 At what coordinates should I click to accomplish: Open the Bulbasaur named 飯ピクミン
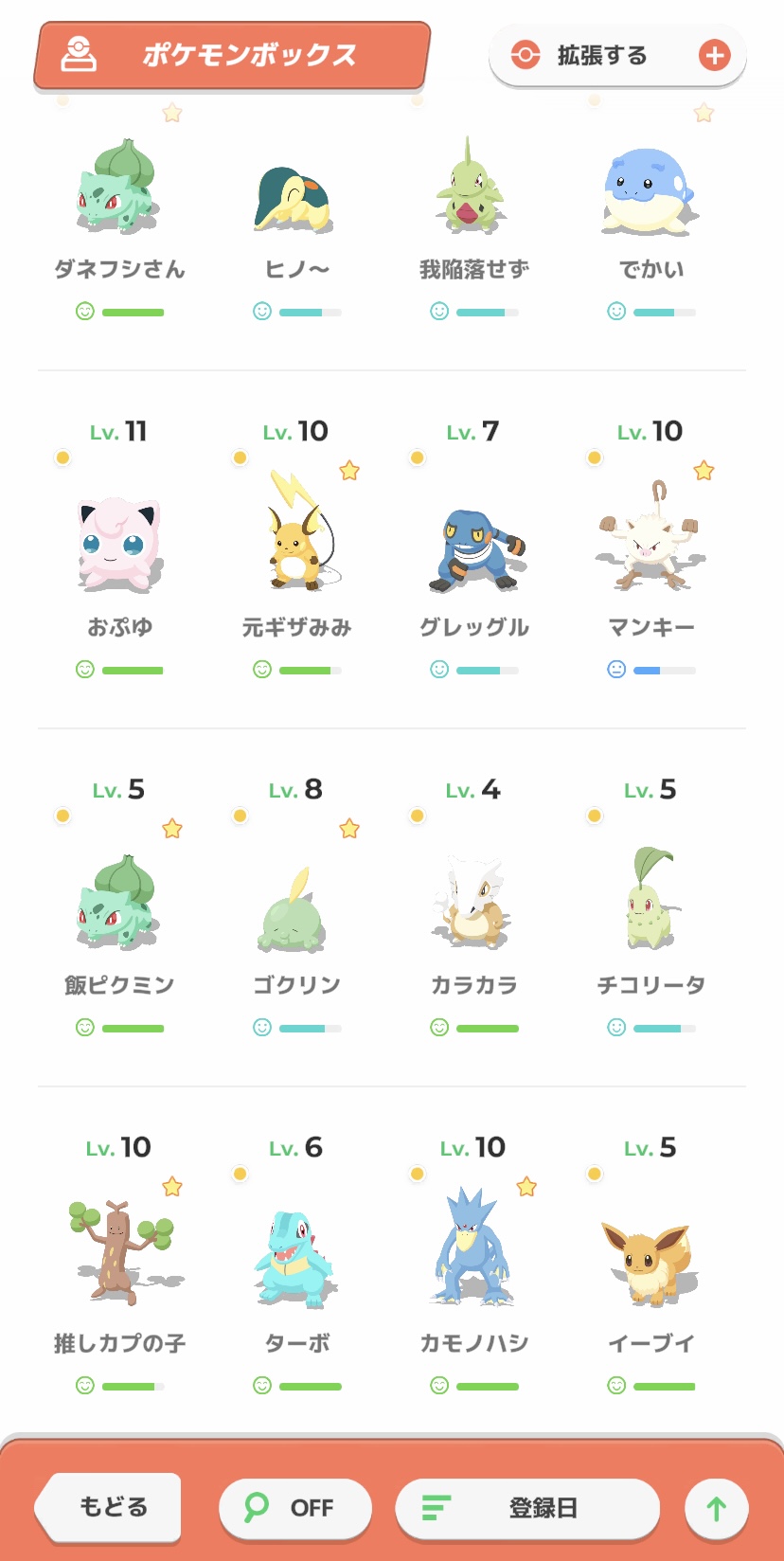point(119,902)
